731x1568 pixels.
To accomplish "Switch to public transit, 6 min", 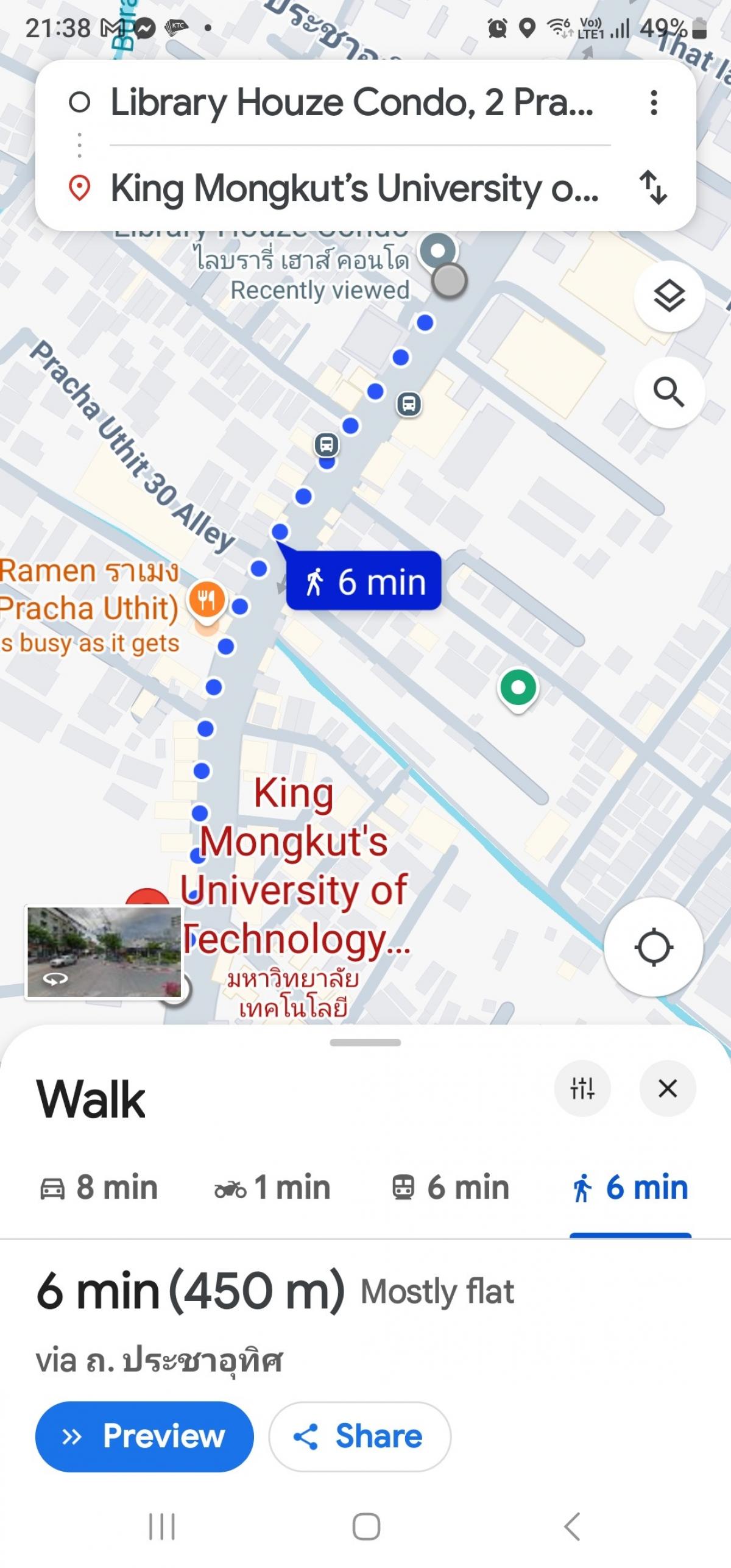I will pos(450,1187).
